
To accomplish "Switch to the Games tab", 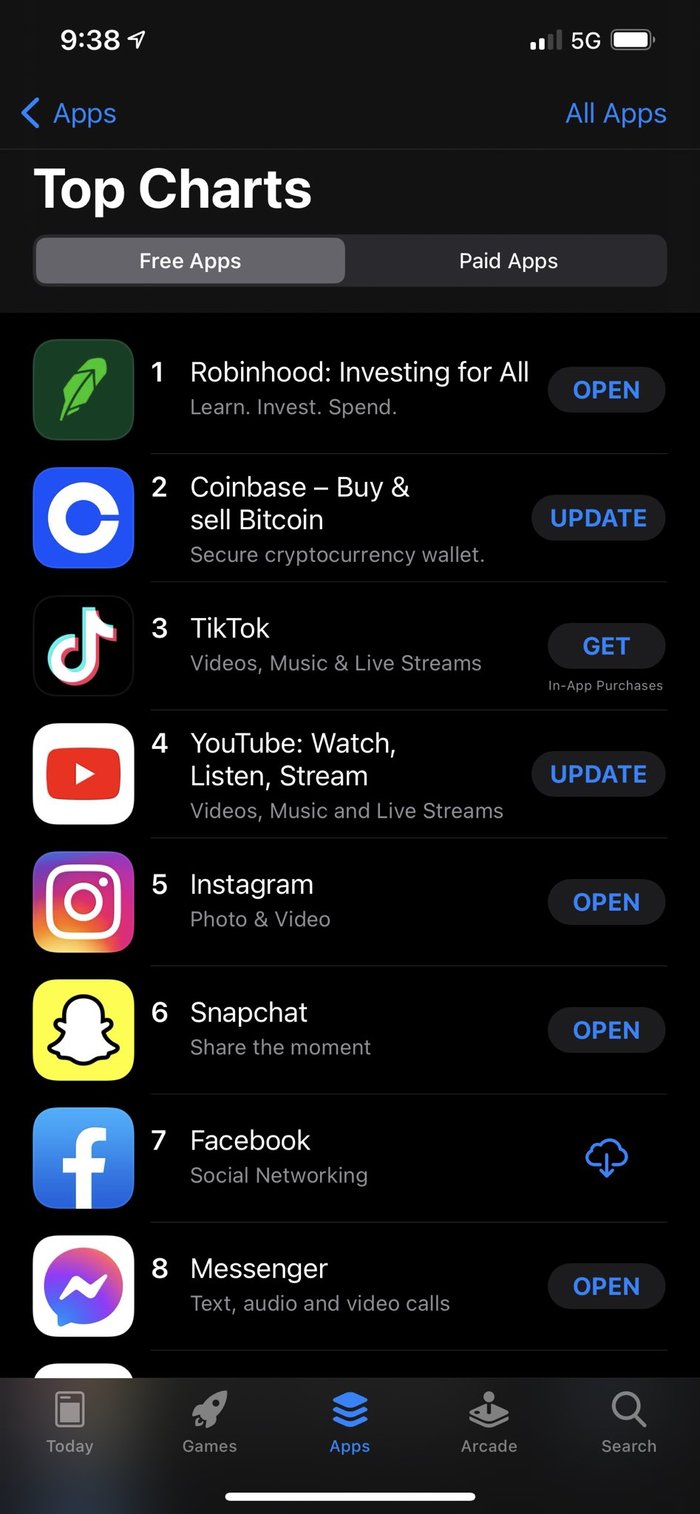I will pyautogui.click(x=210, y=1422).
